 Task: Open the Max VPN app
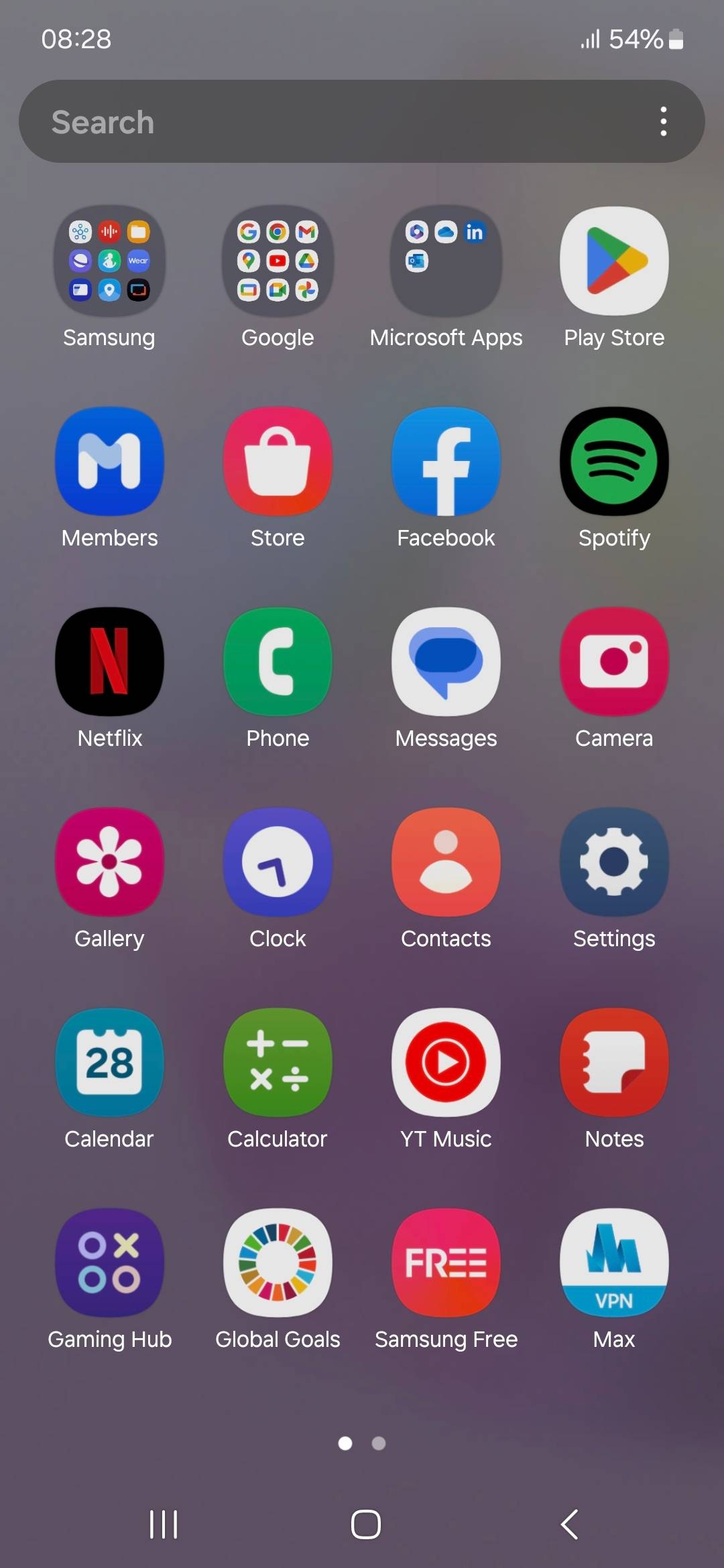tap(614, 1263)
